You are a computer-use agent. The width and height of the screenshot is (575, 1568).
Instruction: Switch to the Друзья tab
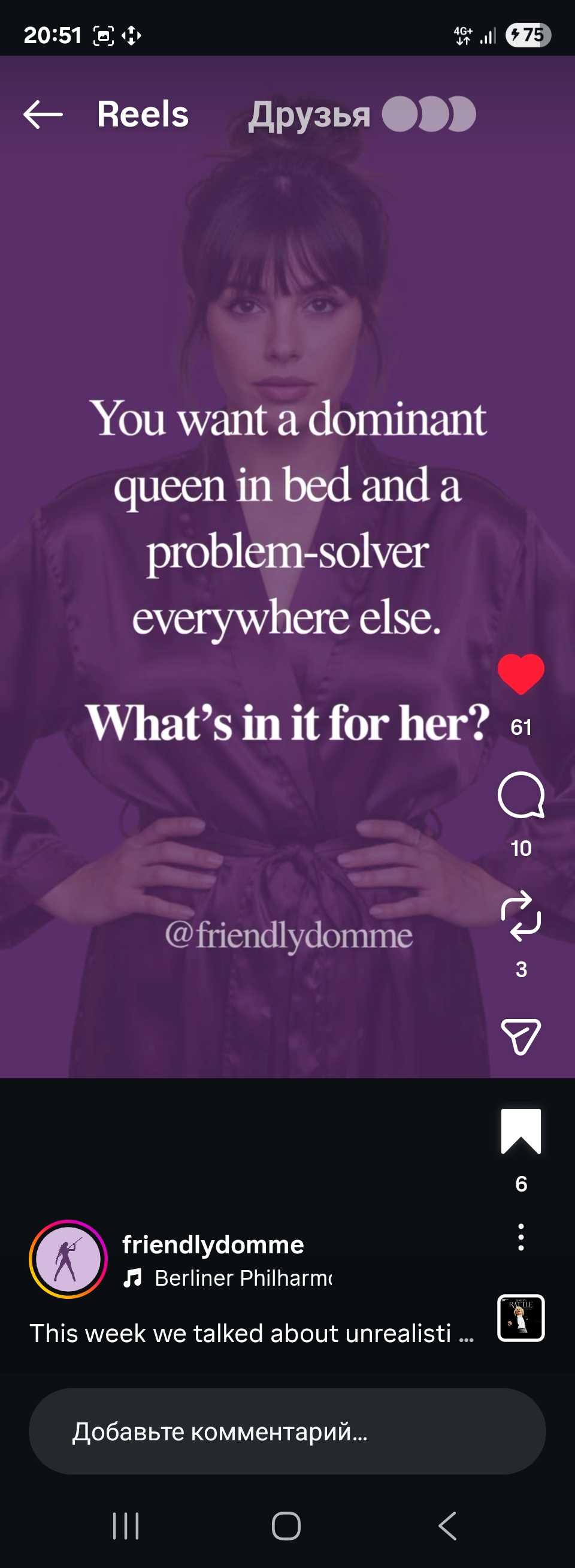(x=309, y=114)
